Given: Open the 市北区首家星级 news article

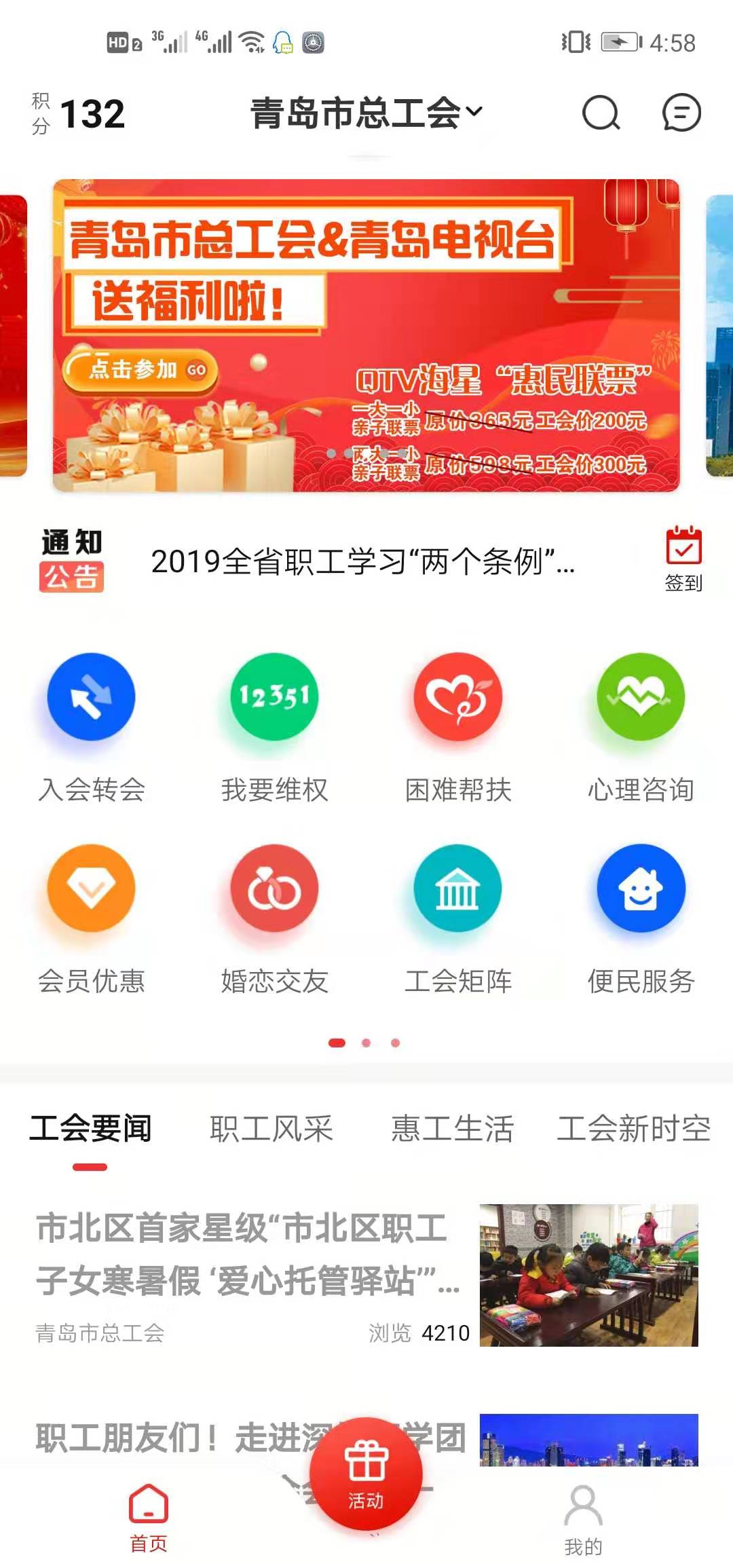Looking at the screenshot, I should tap(248, 1254).
